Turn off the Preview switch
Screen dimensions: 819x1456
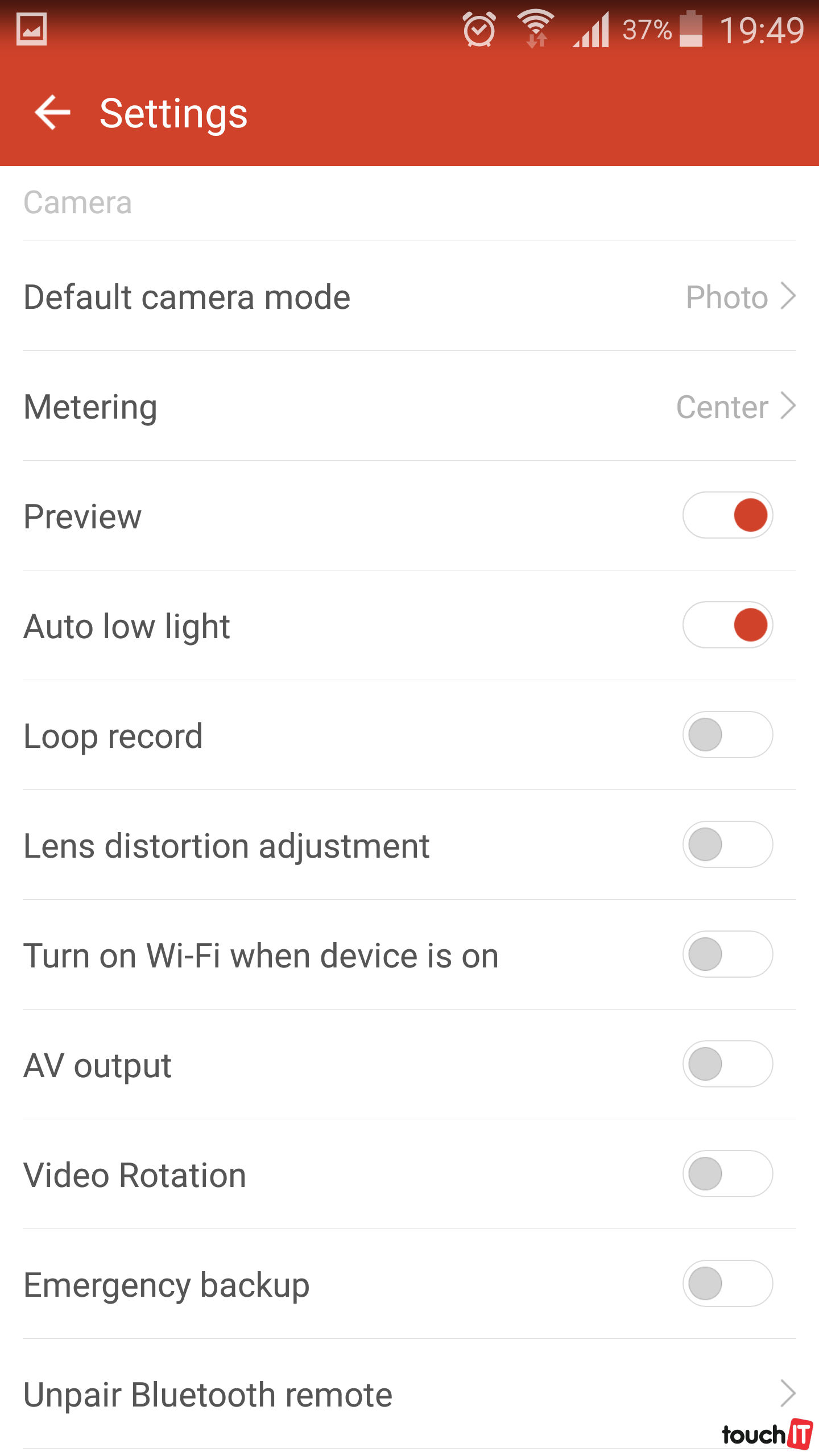(727, 515)
